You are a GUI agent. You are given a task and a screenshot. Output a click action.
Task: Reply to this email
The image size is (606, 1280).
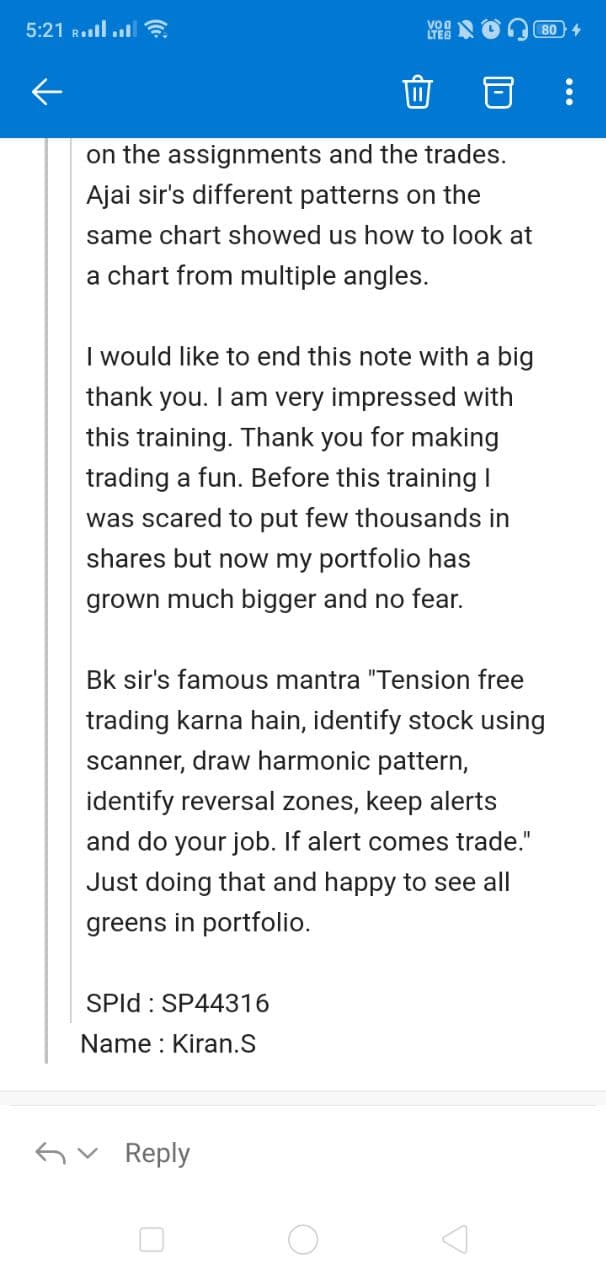(x=157, y=1153)
